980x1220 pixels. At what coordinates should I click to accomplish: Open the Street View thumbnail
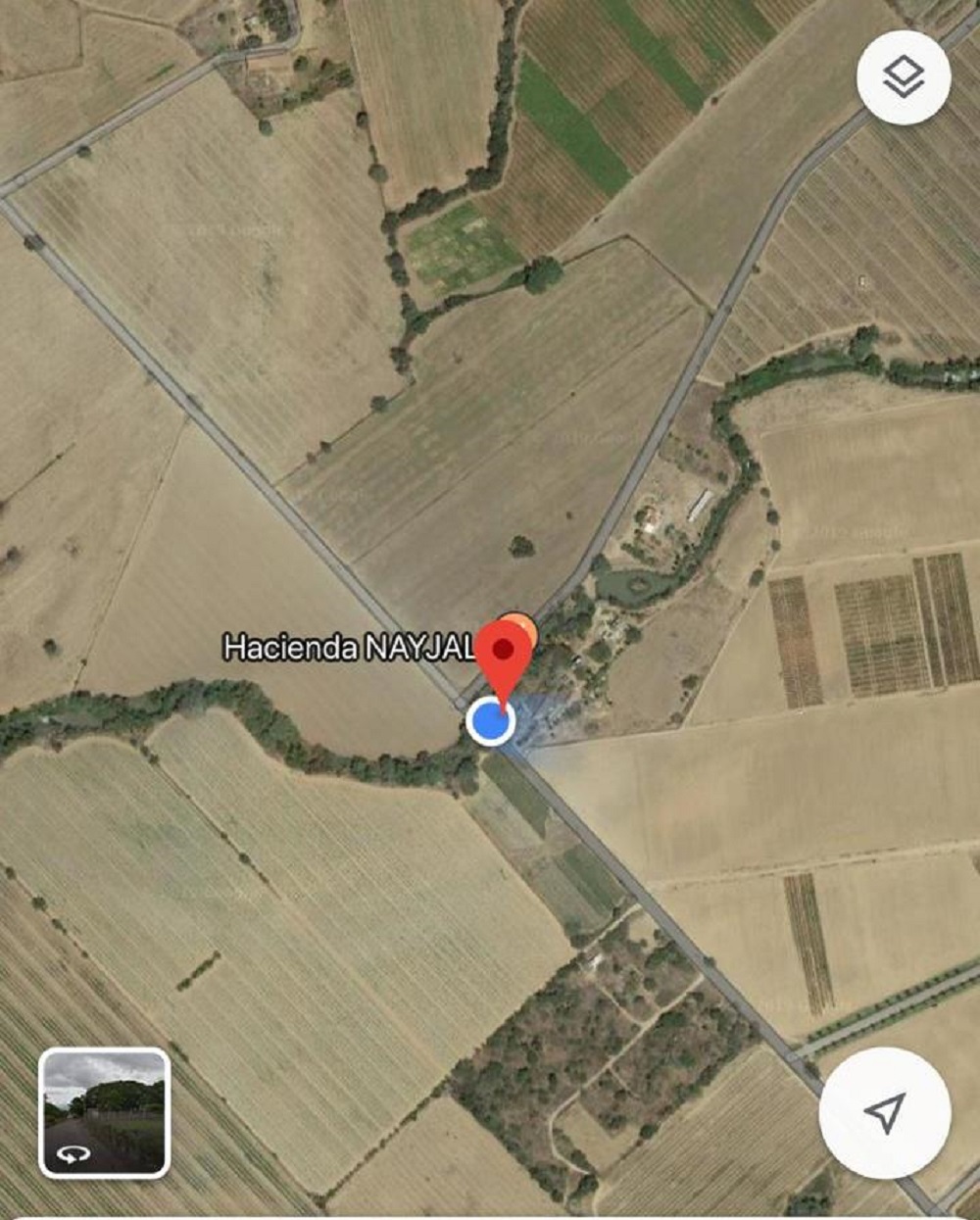click(105, 1112)
